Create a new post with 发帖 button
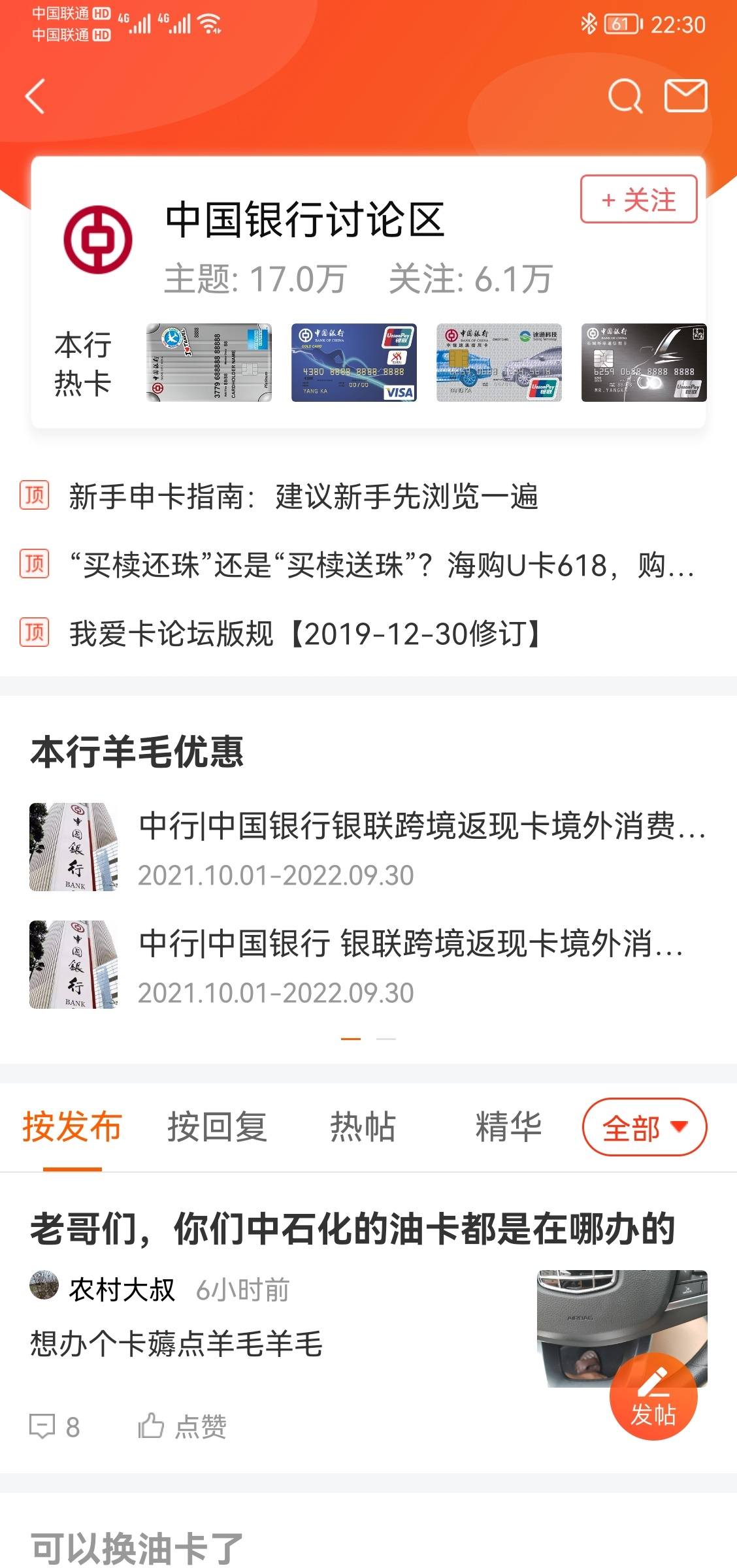The image size is (737, 1568). coord(653,1396)
